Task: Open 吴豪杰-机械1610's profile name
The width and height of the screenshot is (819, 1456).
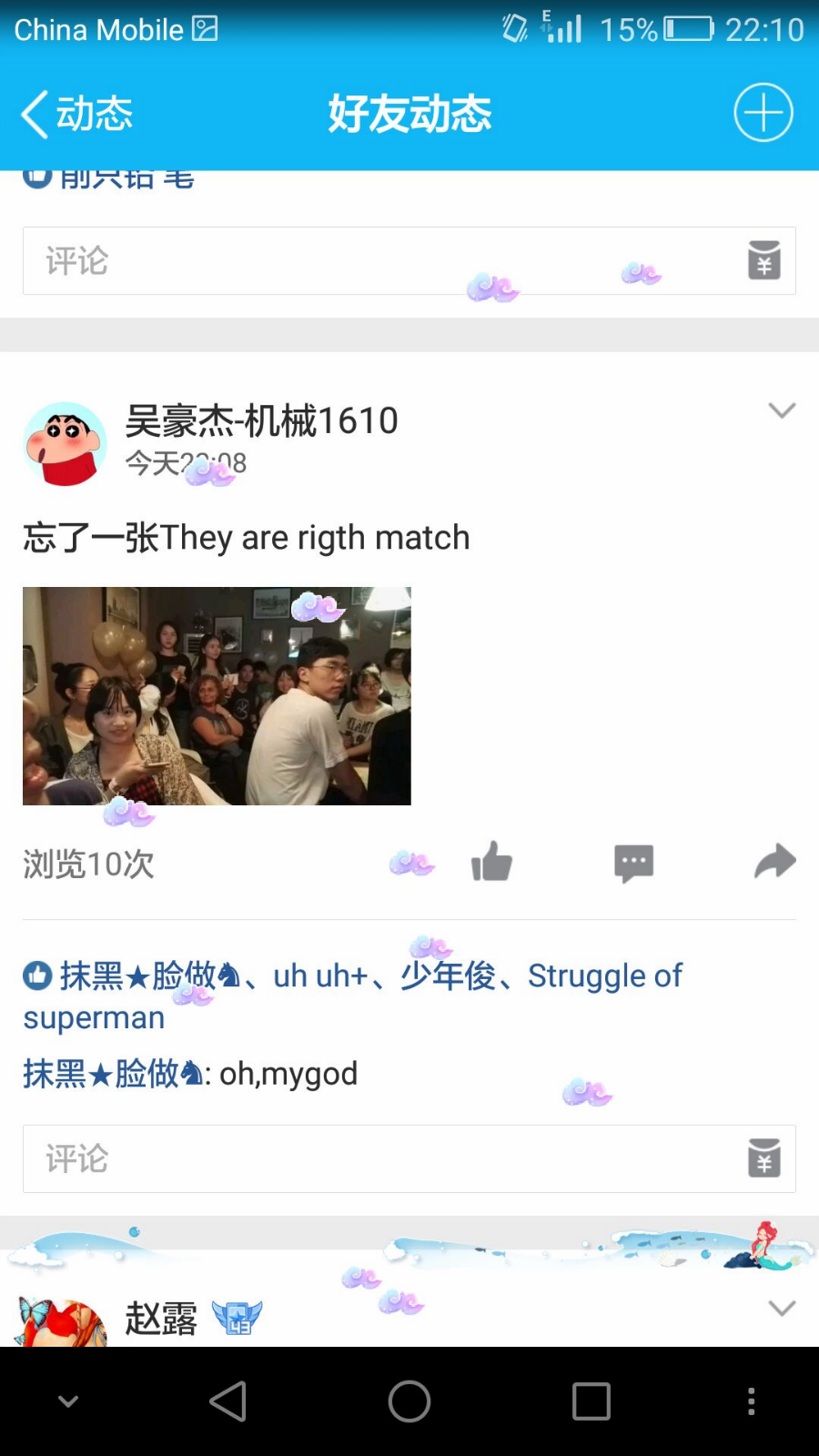Action: [261, 420]
